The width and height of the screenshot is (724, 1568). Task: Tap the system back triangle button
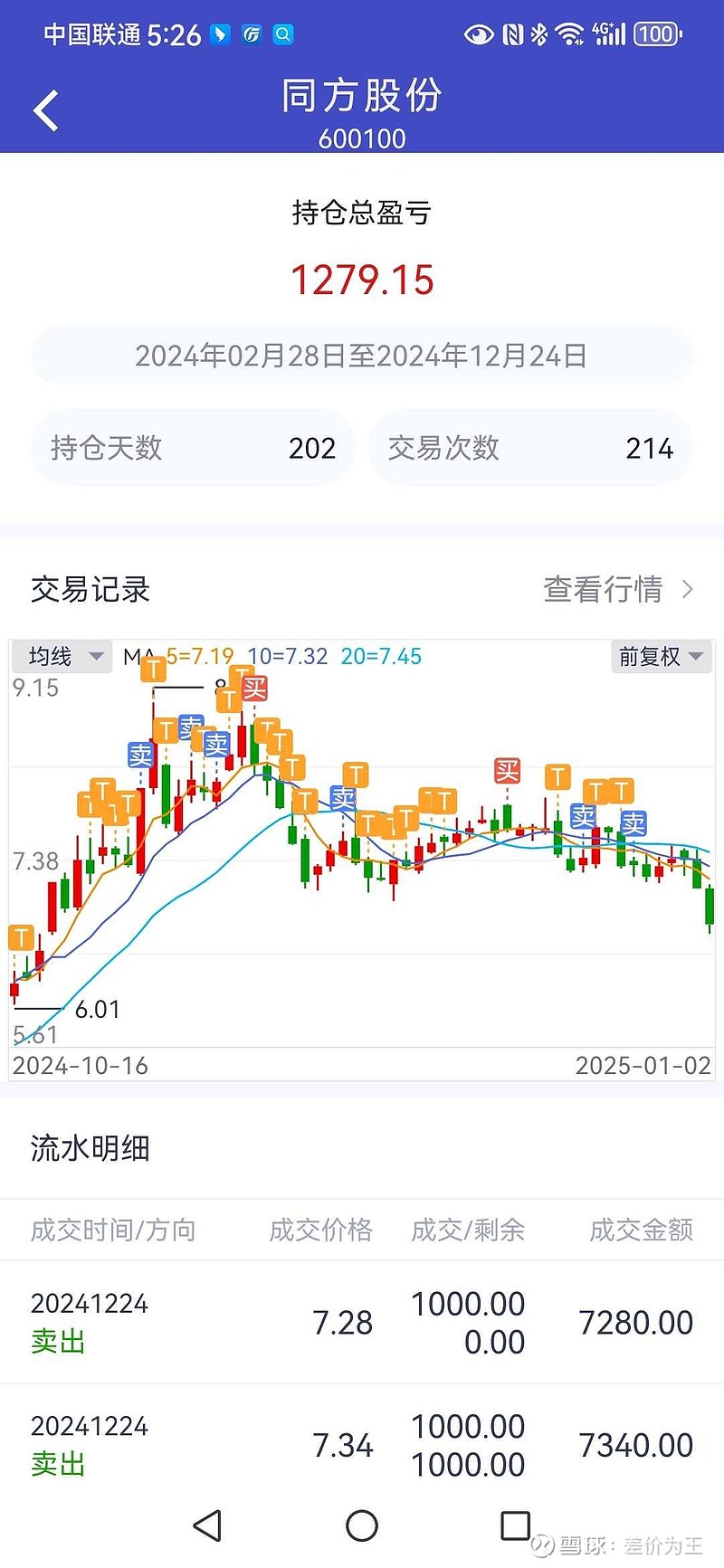pos(208,1525)
